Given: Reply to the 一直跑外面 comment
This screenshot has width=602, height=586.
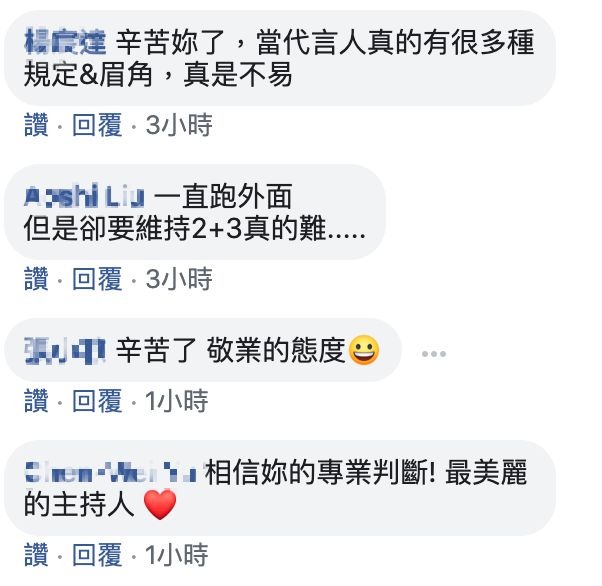Looking at the screenshot, I should 97,278.
